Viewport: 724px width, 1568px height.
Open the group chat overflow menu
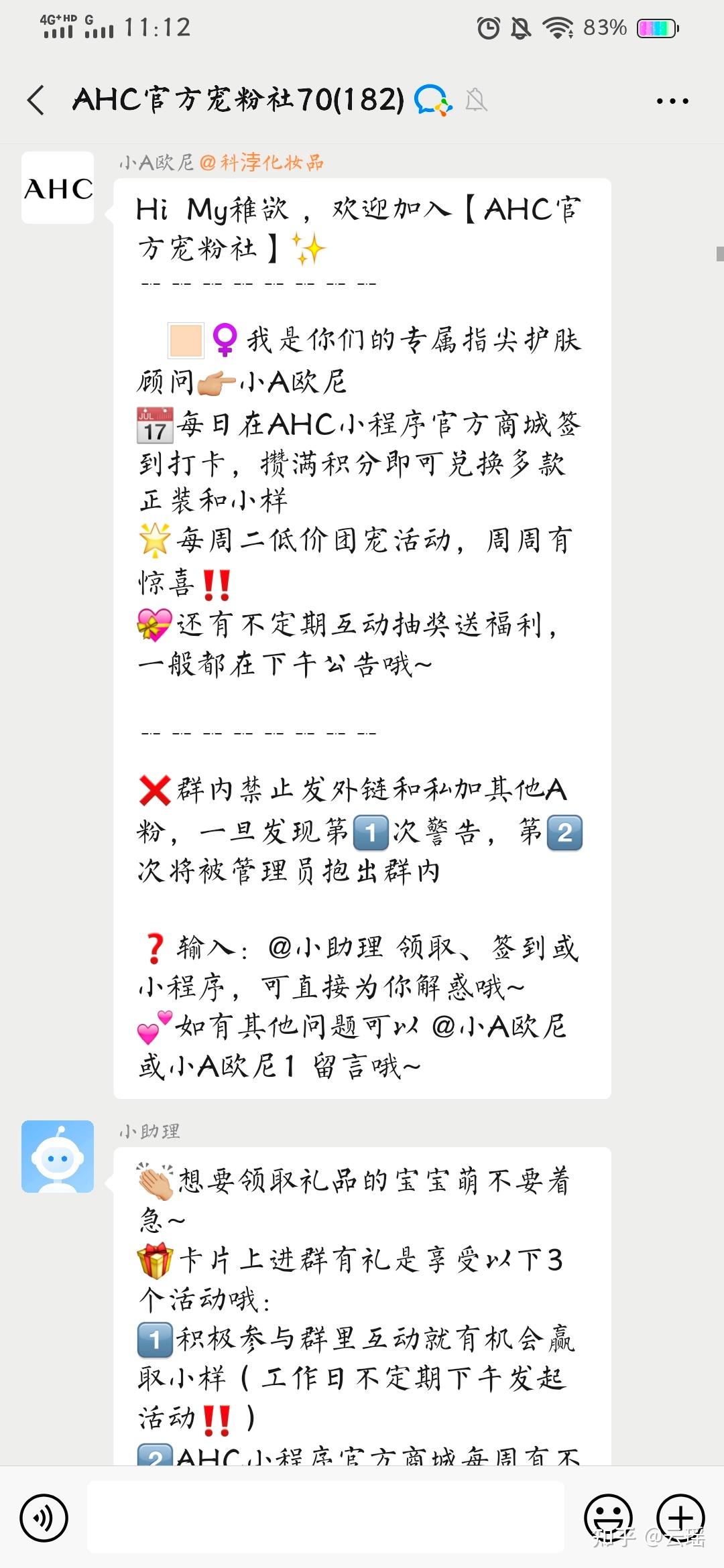(672, 101)
